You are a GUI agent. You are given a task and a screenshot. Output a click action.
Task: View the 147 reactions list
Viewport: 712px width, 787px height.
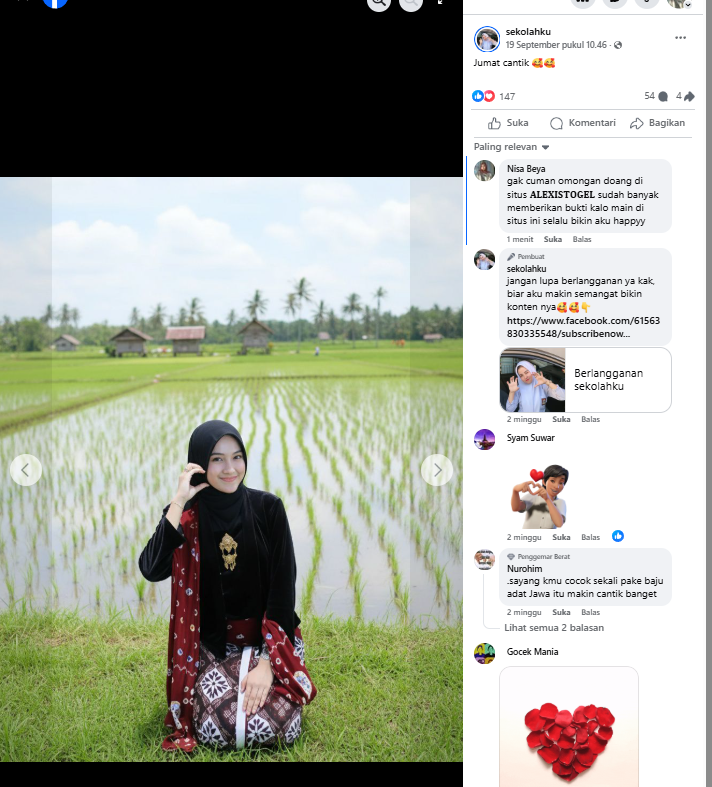pyautogui.click(x=493, y=96)
